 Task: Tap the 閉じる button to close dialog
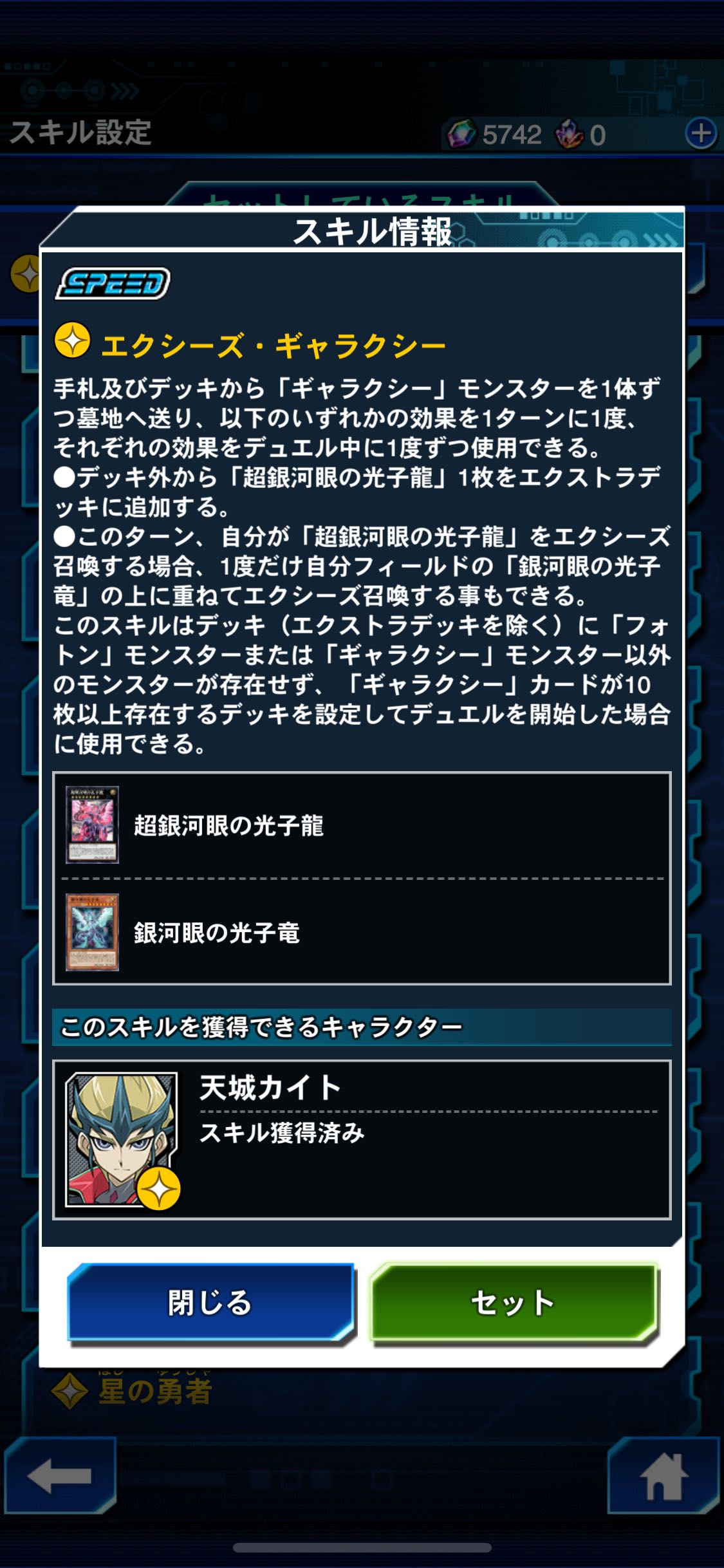tap(210, 1302)
